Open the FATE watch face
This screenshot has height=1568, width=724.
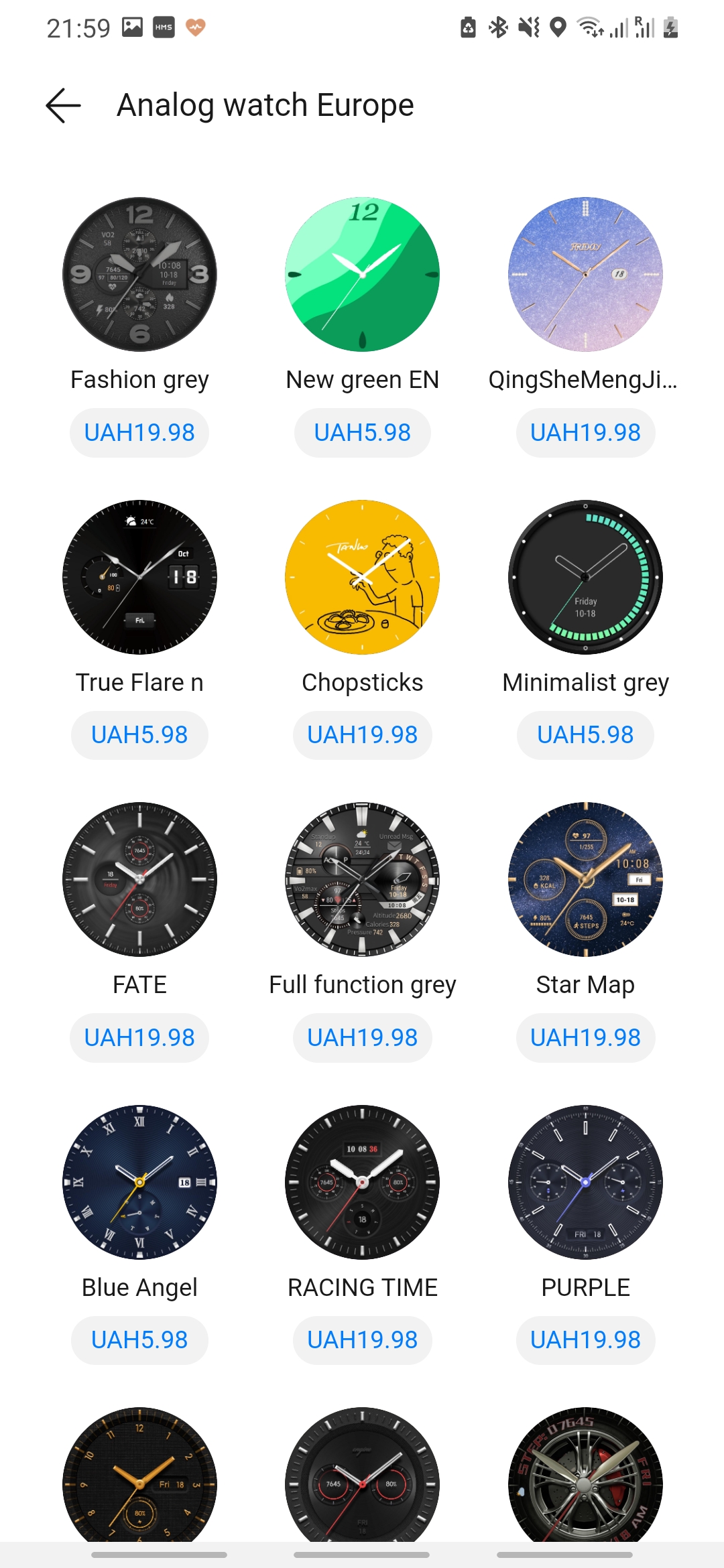coord(139,879)
